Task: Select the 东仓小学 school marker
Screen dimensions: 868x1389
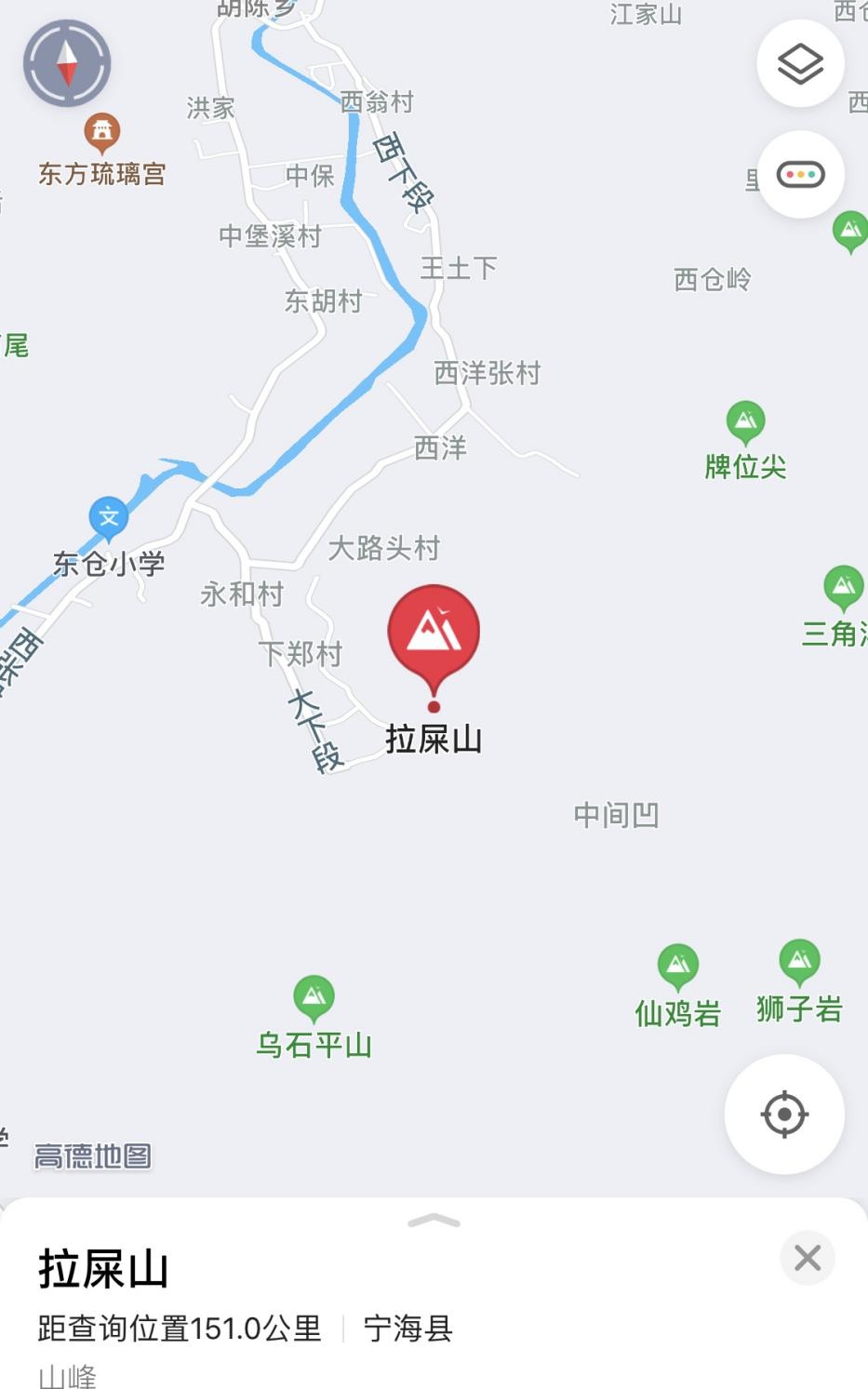Action: click(x=109, y=518)
